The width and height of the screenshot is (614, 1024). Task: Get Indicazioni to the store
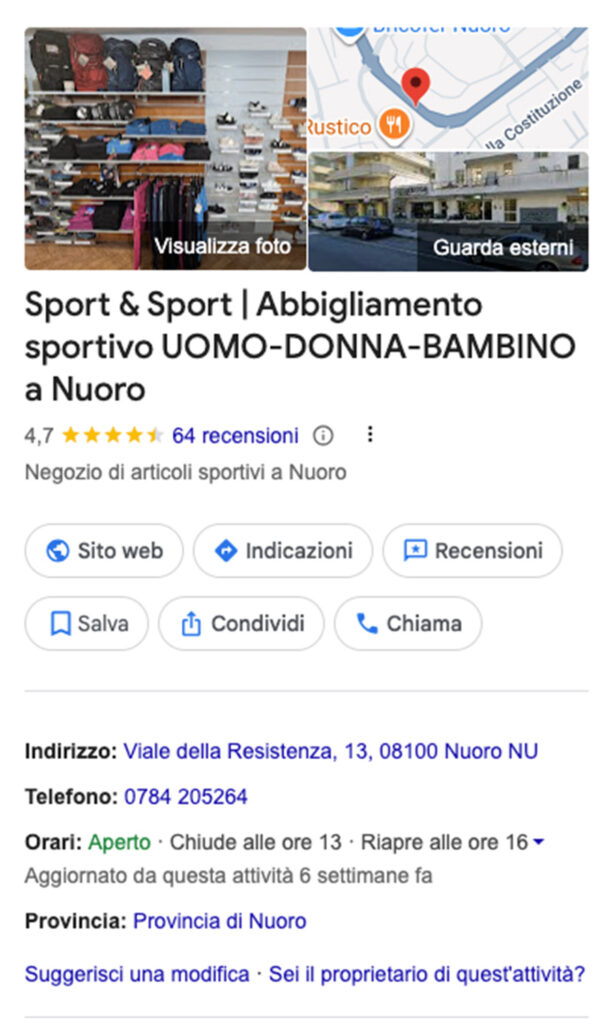click(283, 551)
